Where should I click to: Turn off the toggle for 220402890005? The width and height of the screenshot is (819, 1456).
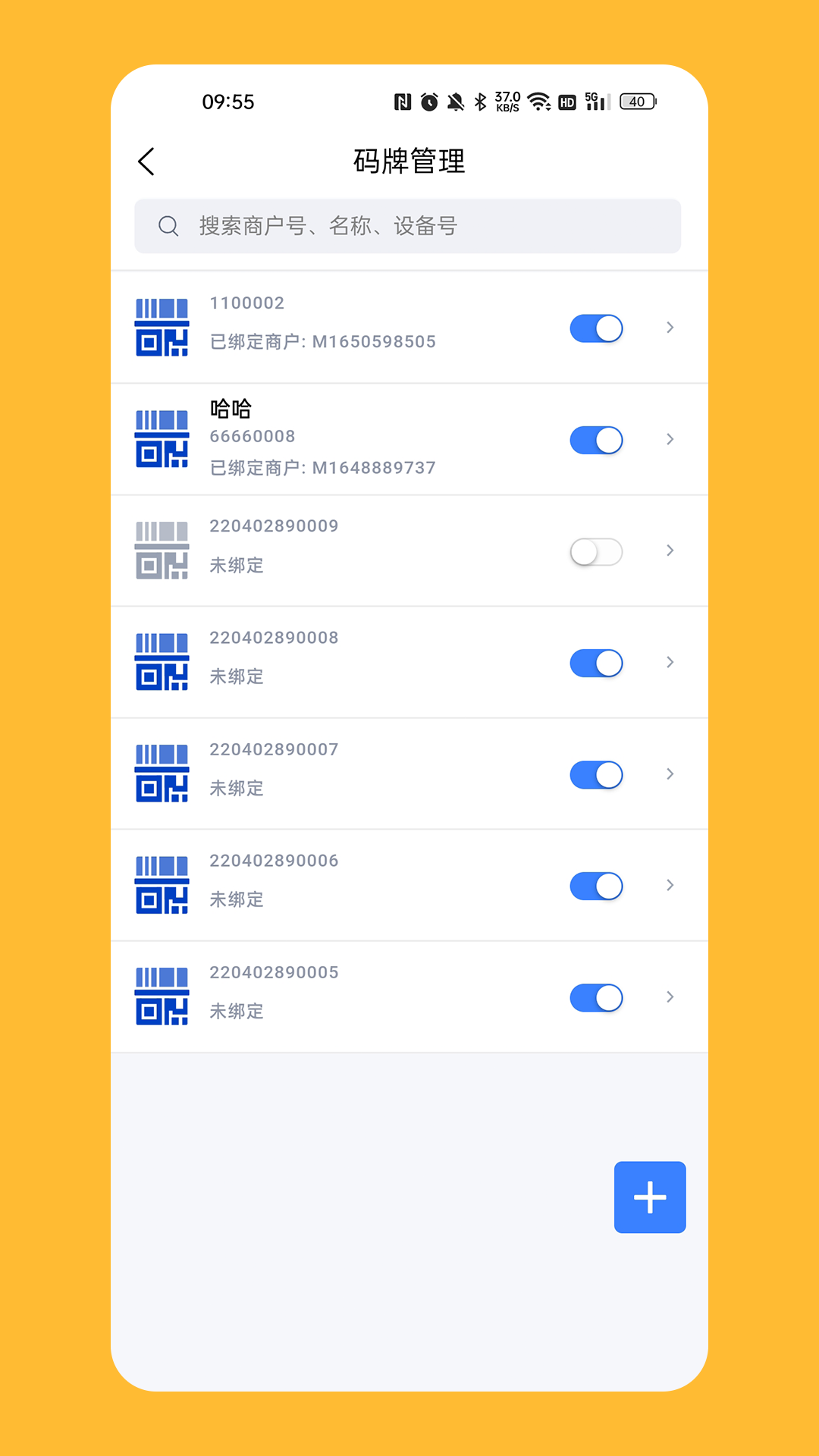tap(596, 997)
